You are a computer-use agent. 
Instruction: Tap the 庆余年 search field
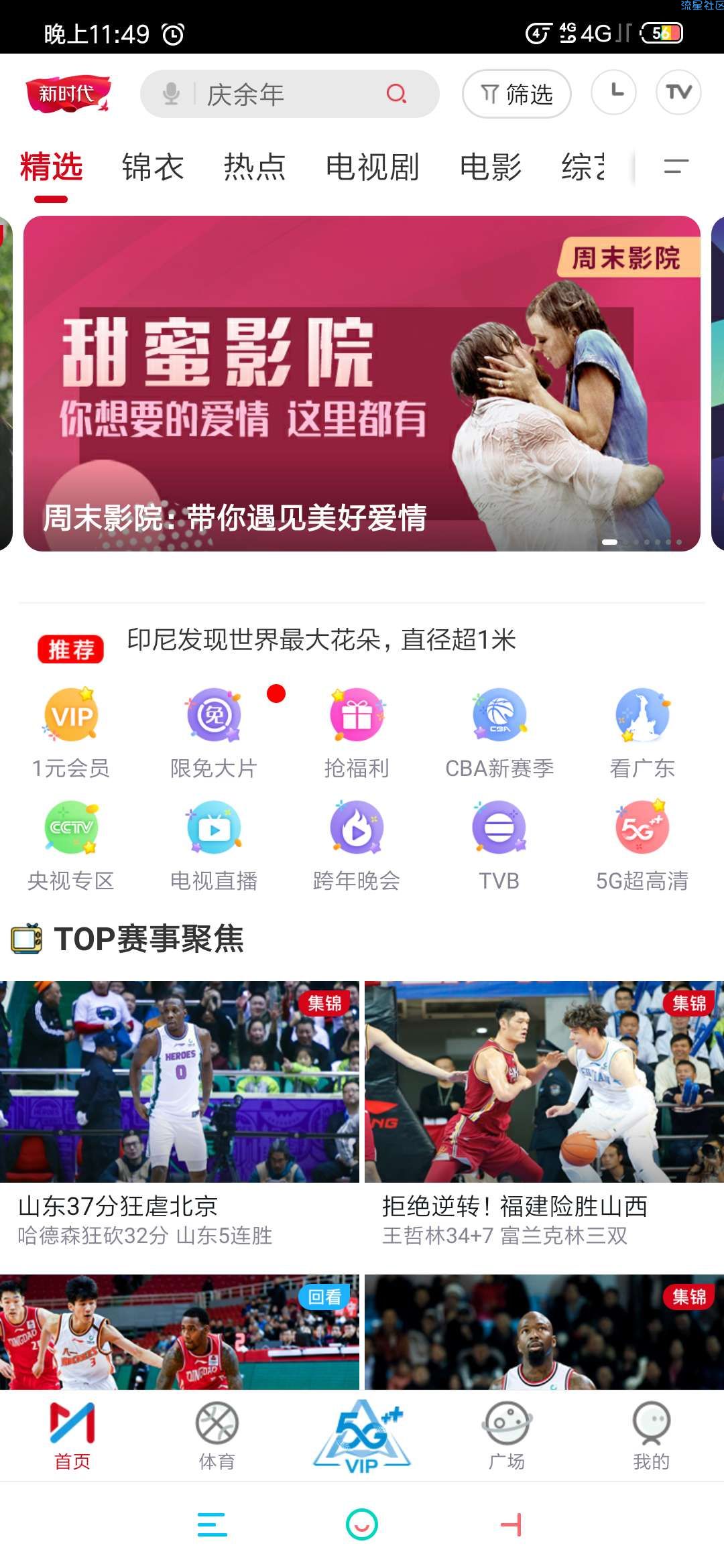click(282, 94)
